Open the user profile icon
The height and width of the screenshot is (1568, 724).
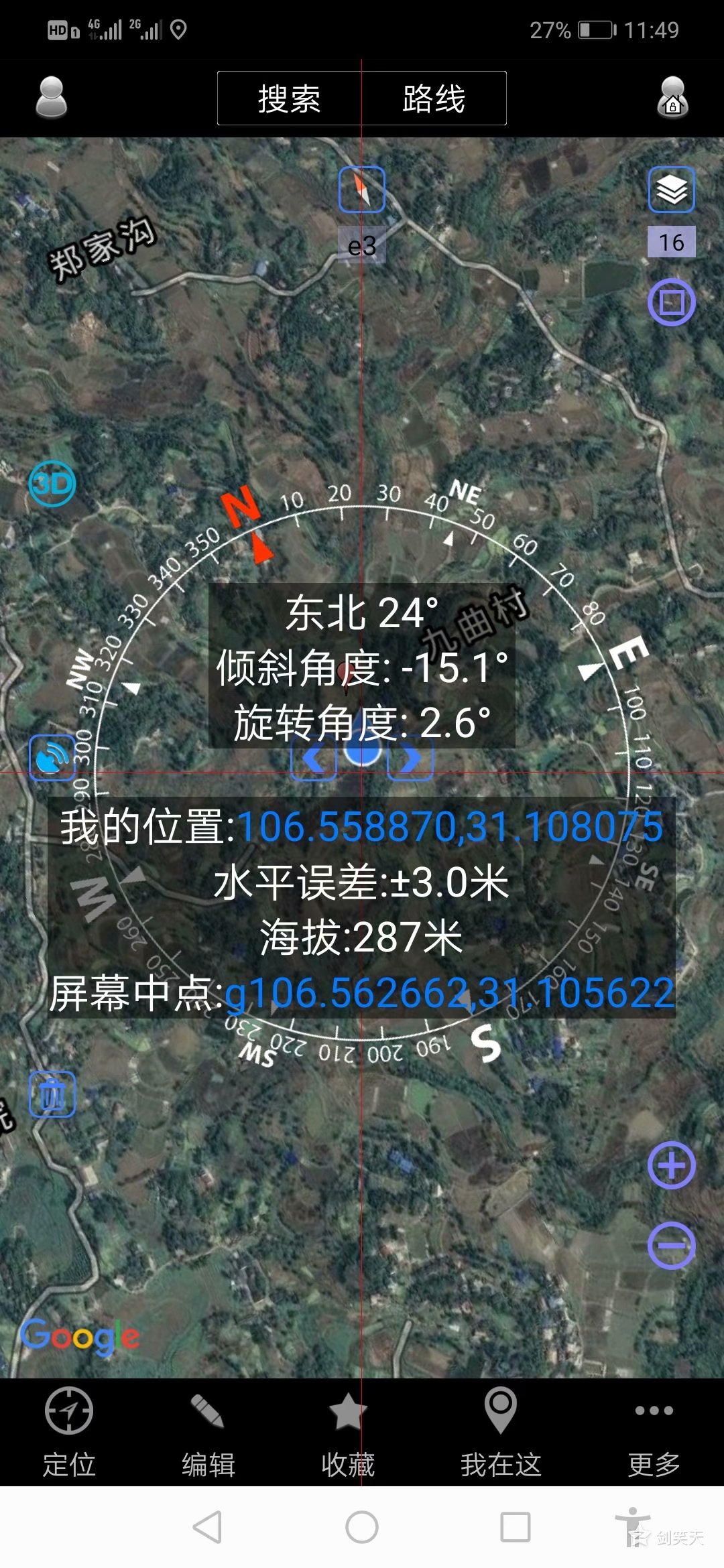(x=52, y=98)
